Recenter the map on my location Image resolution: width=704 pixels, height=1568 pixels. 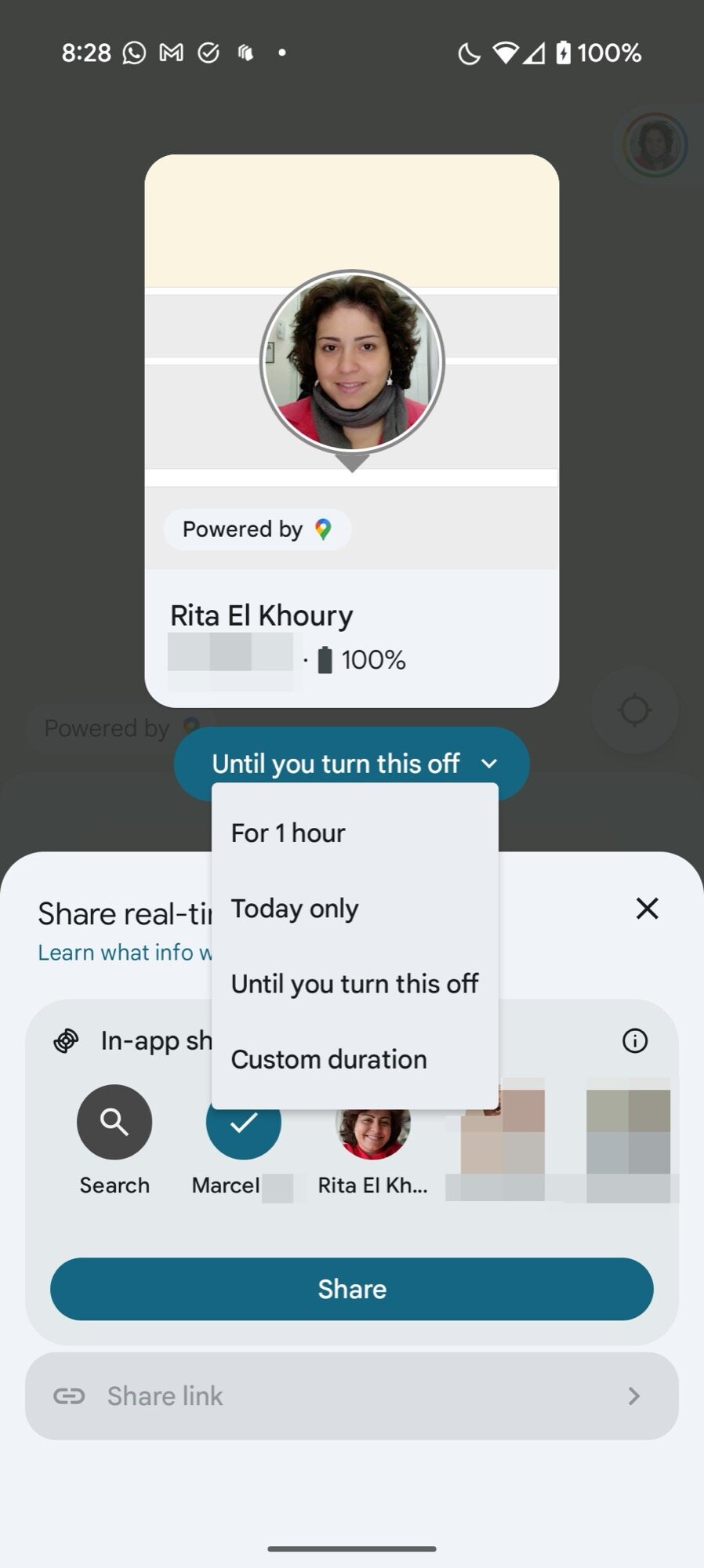[633, 710]
